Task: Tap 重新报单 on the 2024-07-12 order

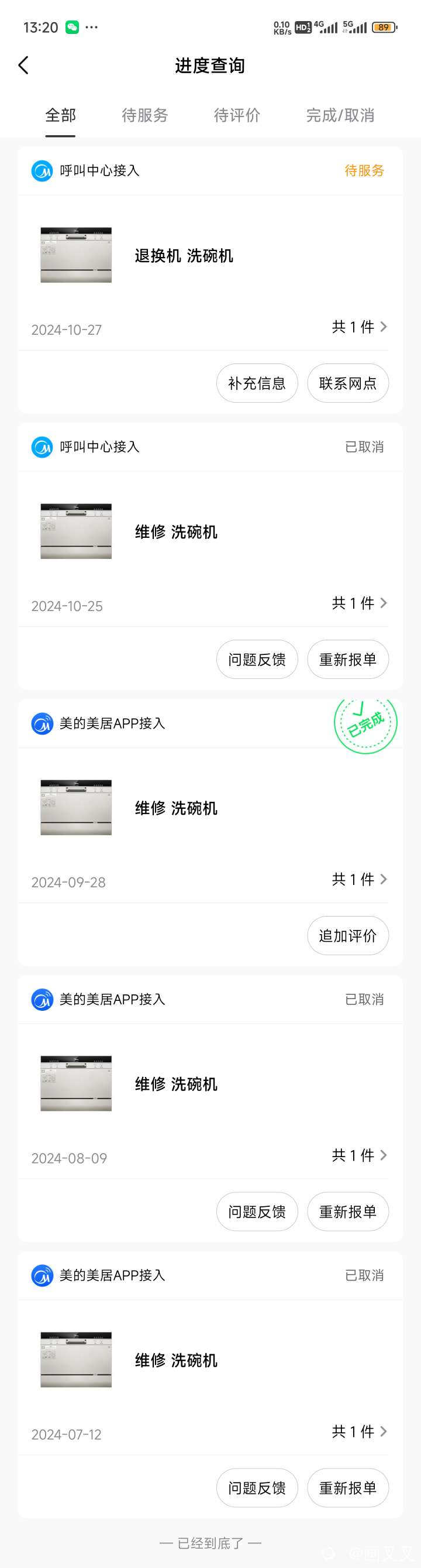Action: click(347, 1488)
